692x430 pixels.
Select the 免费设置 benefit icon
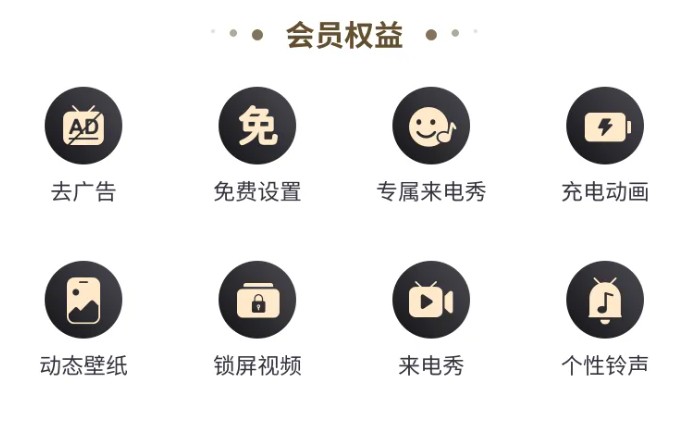tap(257, 126)
